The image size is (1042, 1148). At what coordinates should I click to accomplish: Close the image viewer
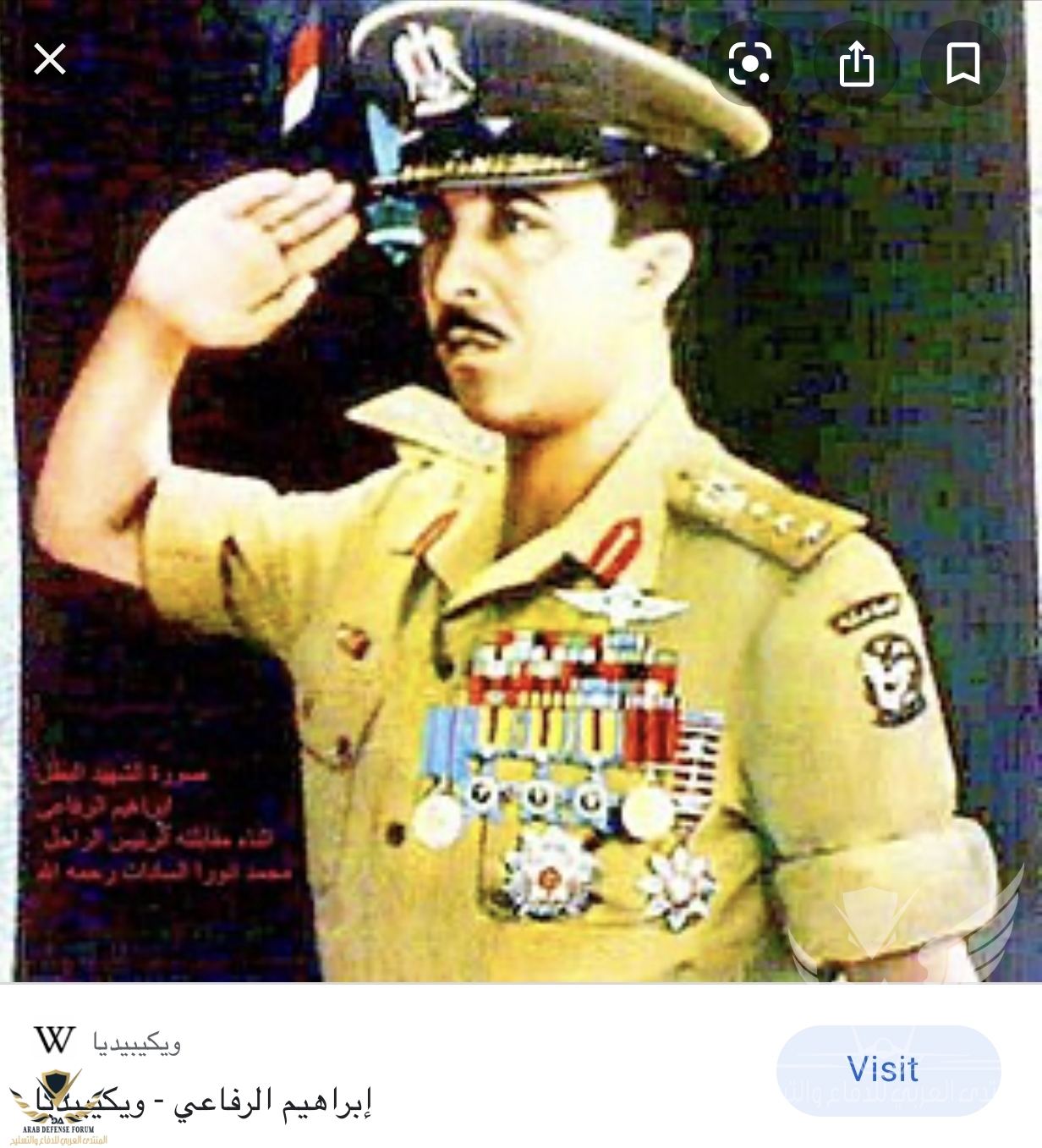pyautogui.click(x=50, y=60)
